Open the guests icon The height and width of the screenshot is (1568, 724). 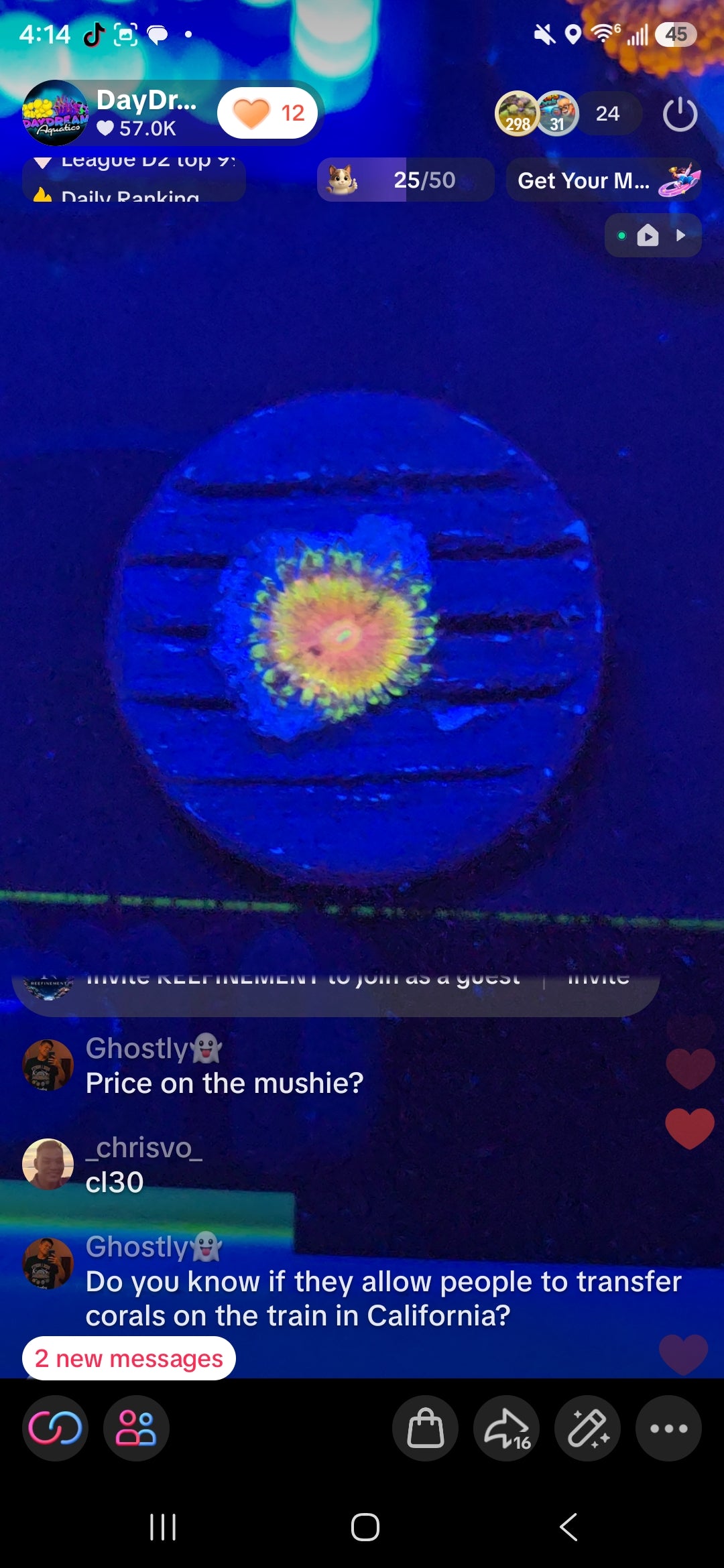click(x=136, y=1428)
